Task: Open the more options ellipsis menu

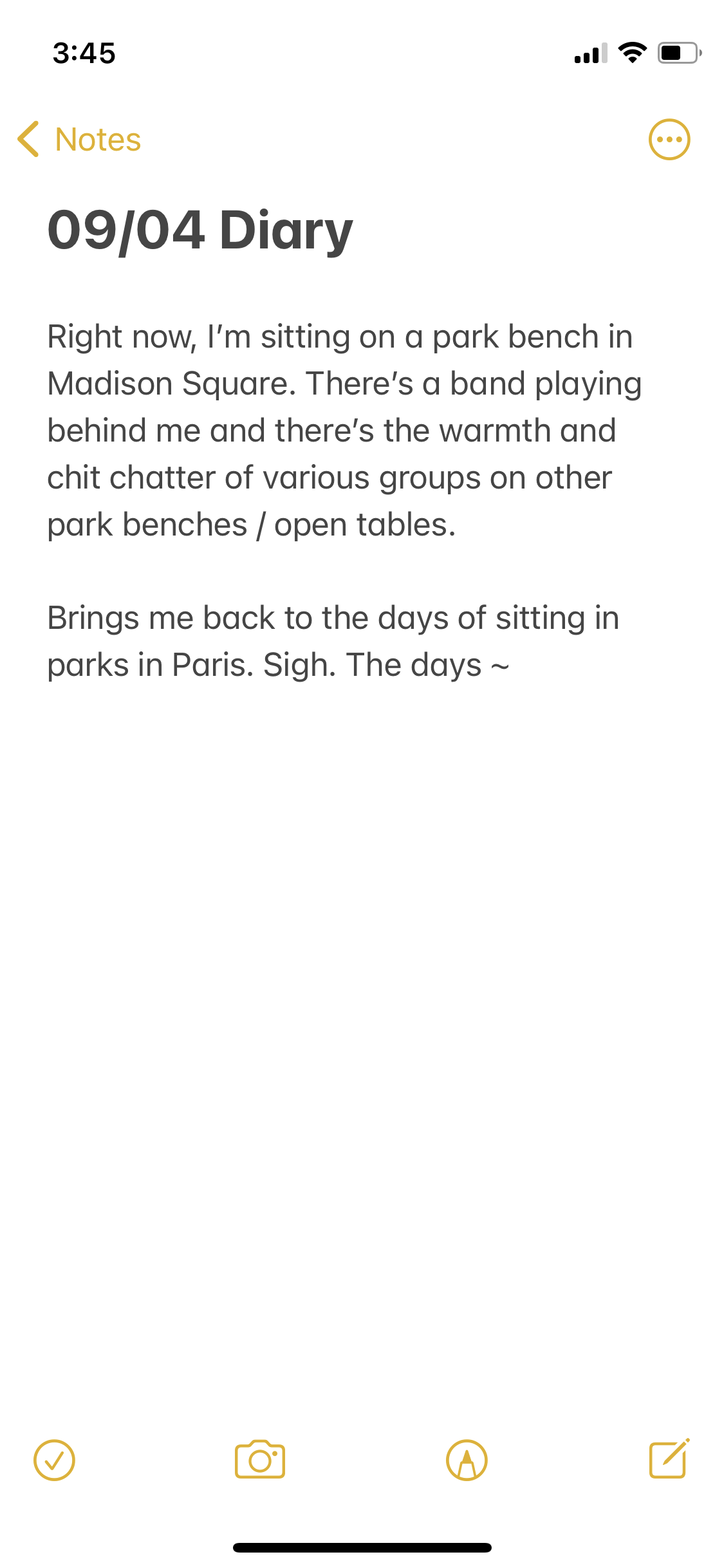Action: [669, 139]
